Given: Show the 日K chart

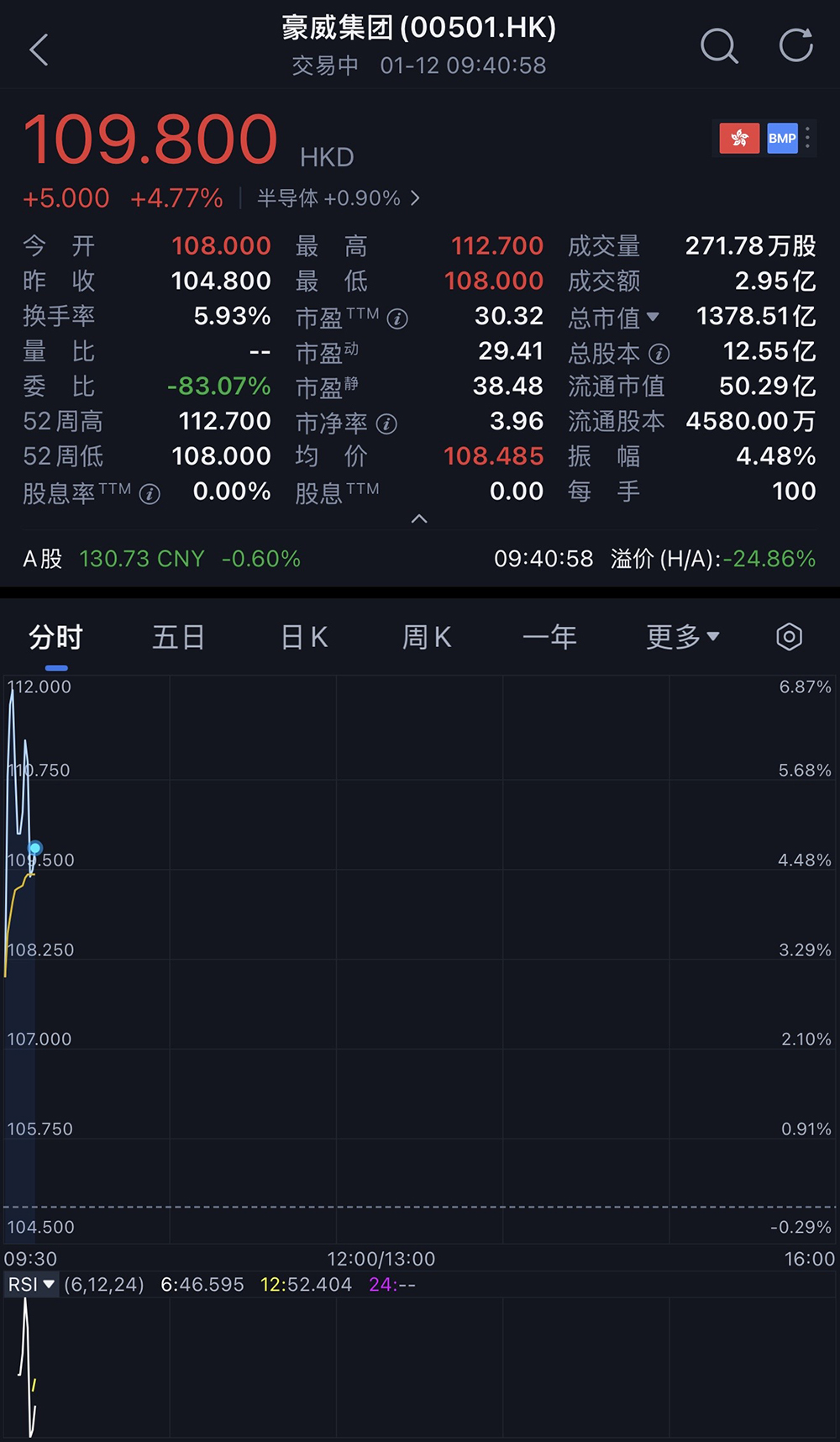Looking at the screenshot, I should pyautogui.click(x=304, y=638).
